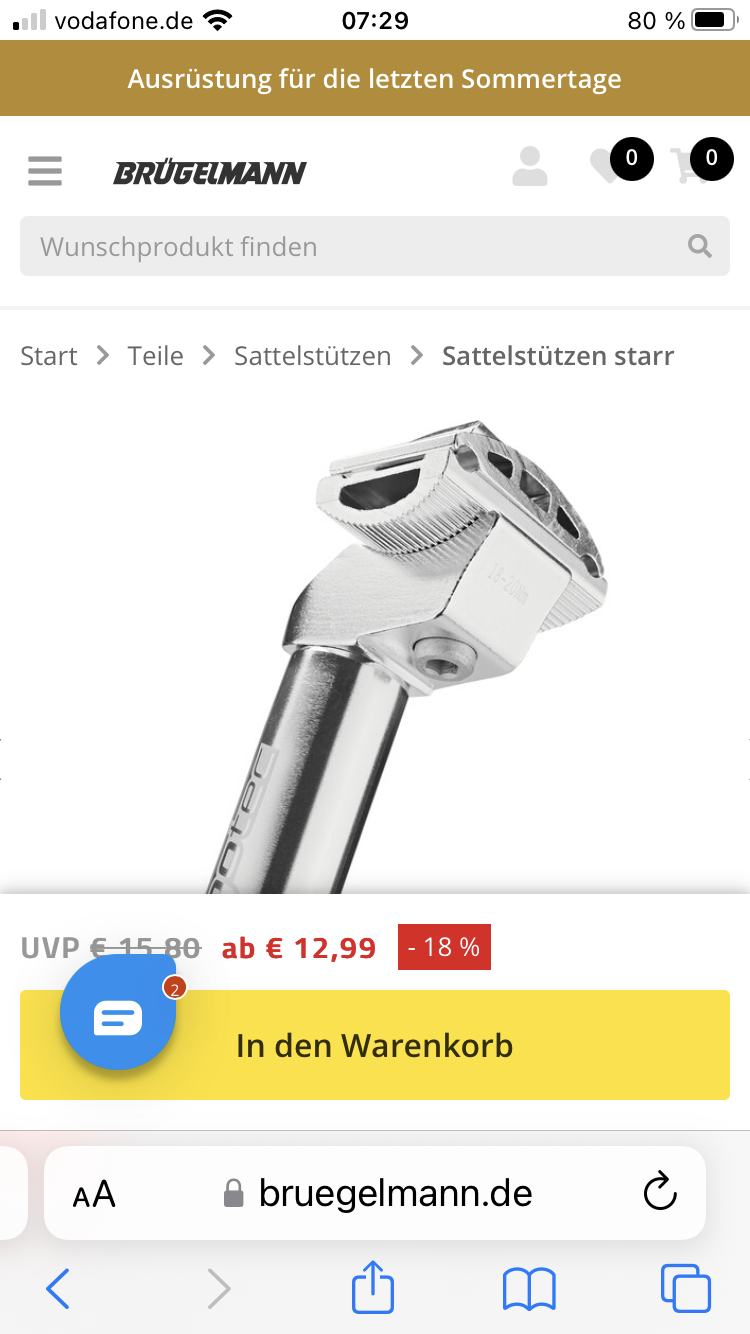Open the hamburger menu

(x=45, y=171)
